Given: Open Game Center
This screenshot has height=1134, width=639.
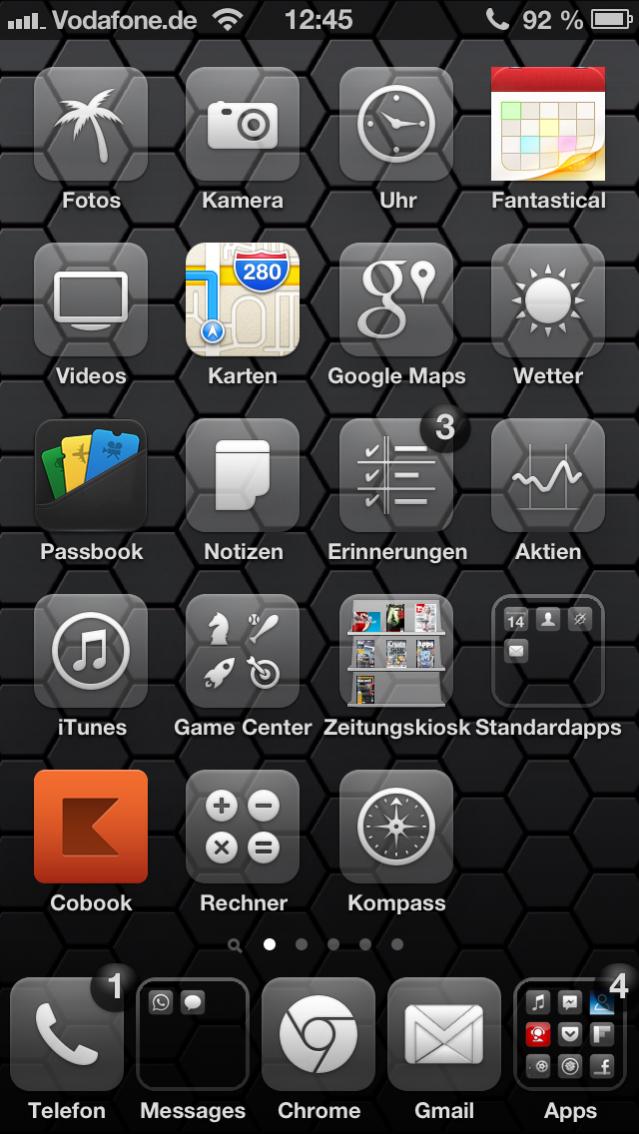Looking at the screenshot, I should pyautogui.click(x=243, y=651).
